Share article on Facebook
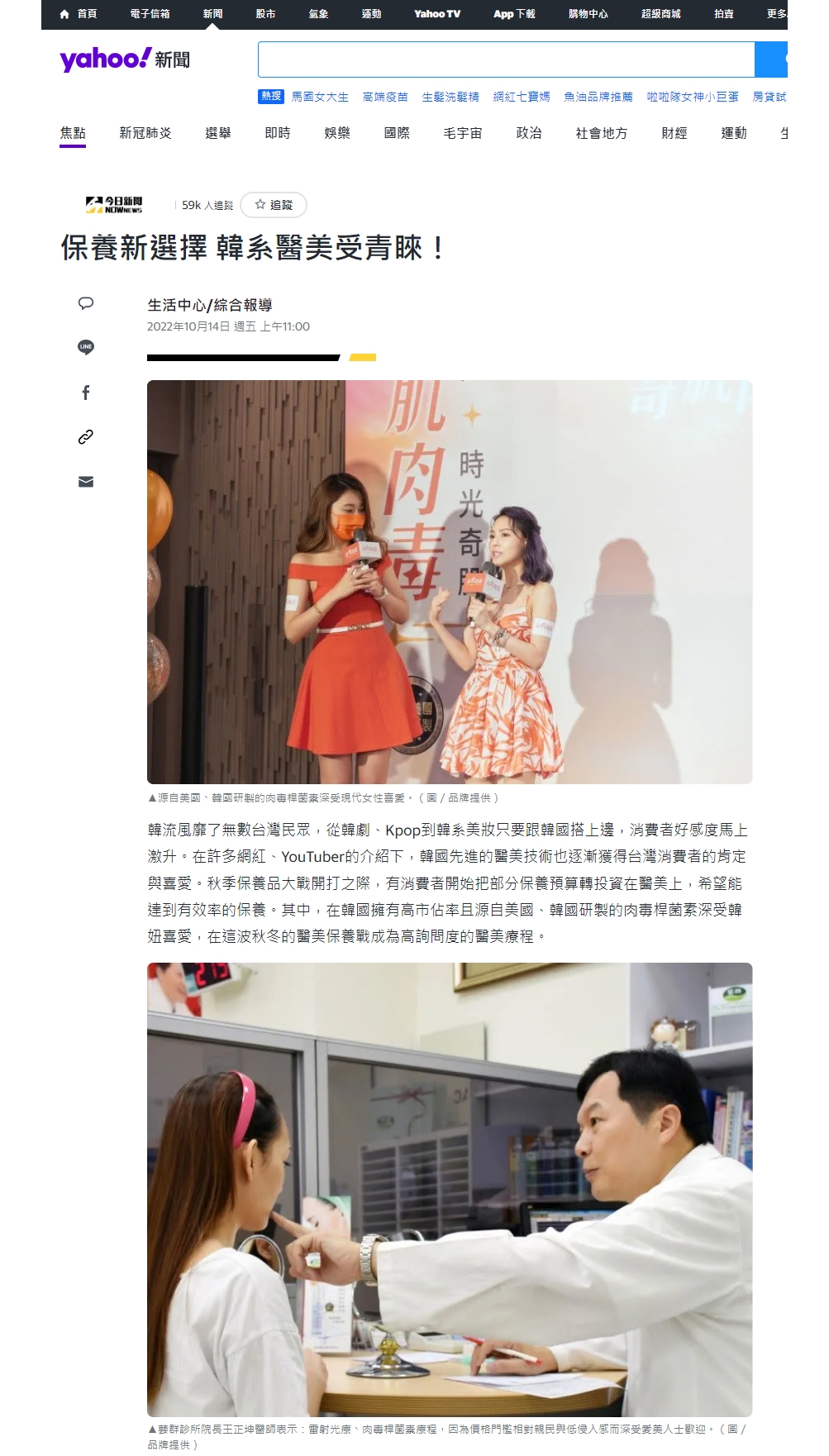829x1456 pixels. tap(86, 393)
